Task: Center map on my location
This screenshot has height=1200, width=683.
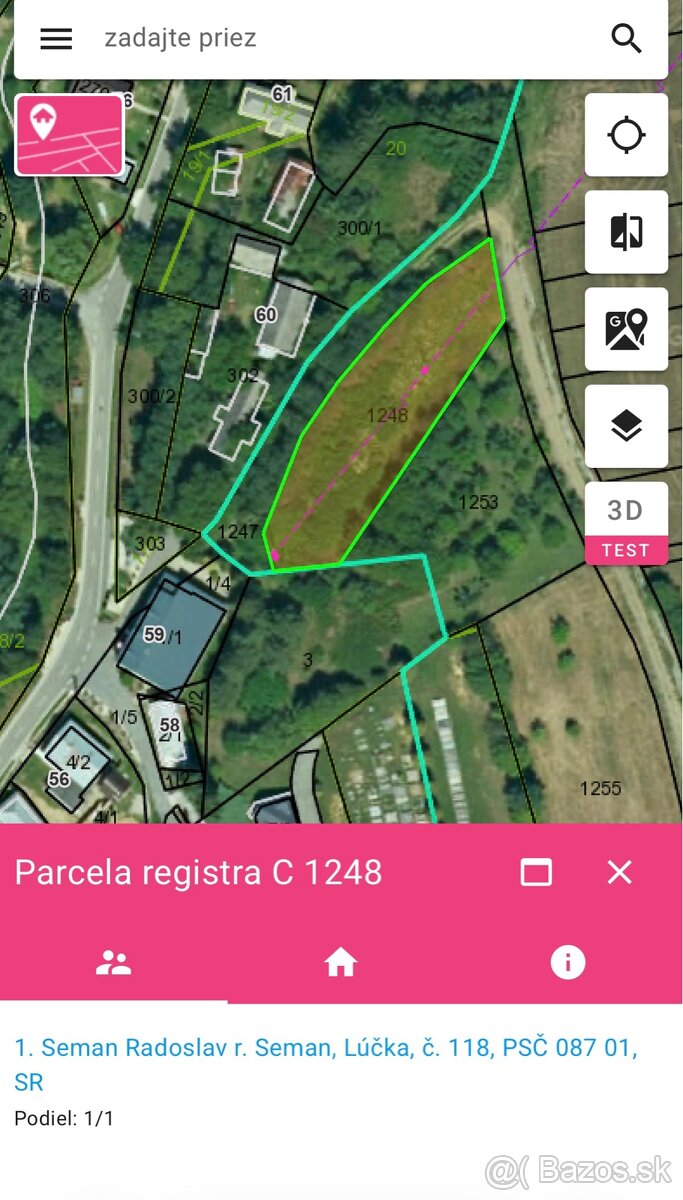Action: click(x=626, y=135)
